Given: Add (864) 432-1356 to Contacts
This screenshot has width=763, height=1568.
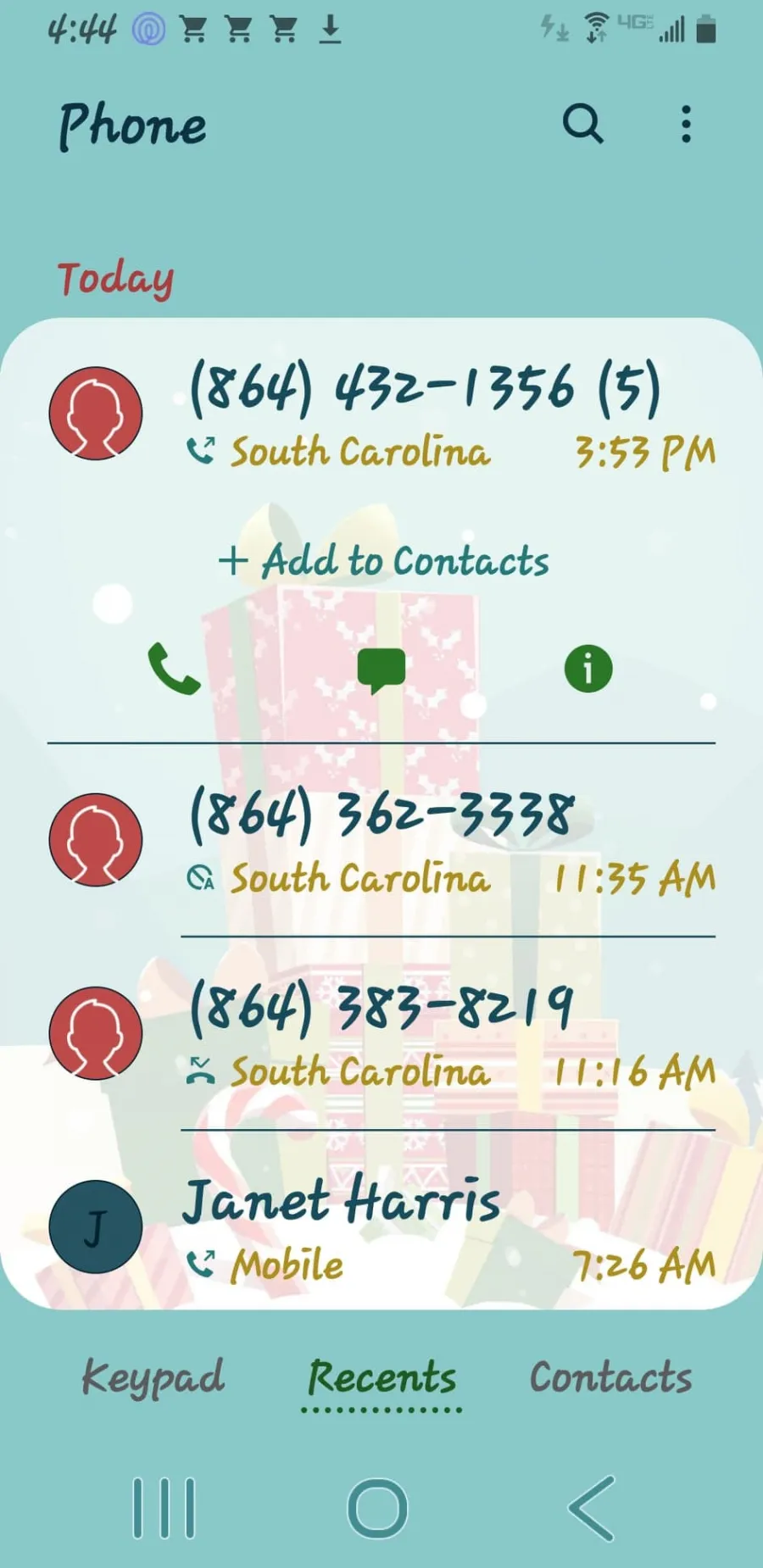Looking at the screenshot, I should [x=383, y=561].
